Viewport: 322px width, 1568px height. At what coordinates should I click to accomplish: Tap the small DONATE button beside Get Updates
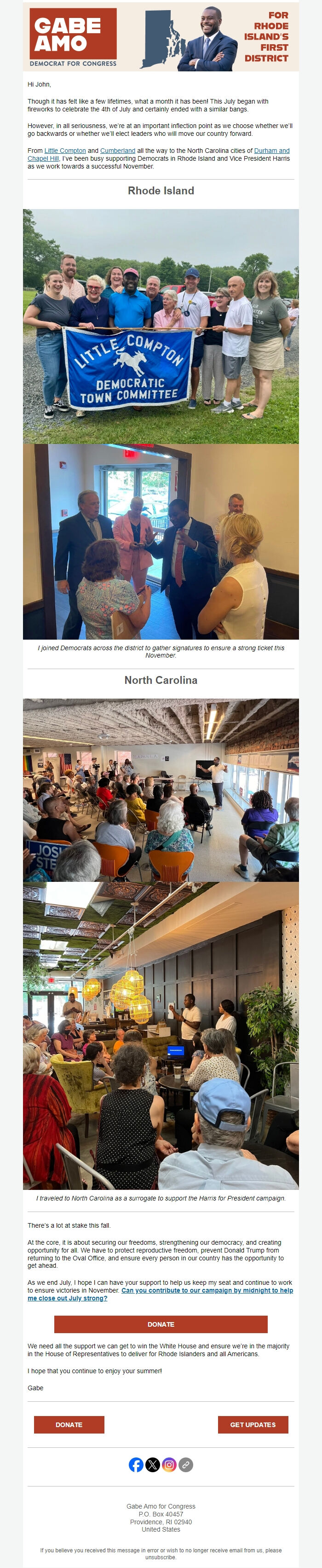(x=69, y=1424)
